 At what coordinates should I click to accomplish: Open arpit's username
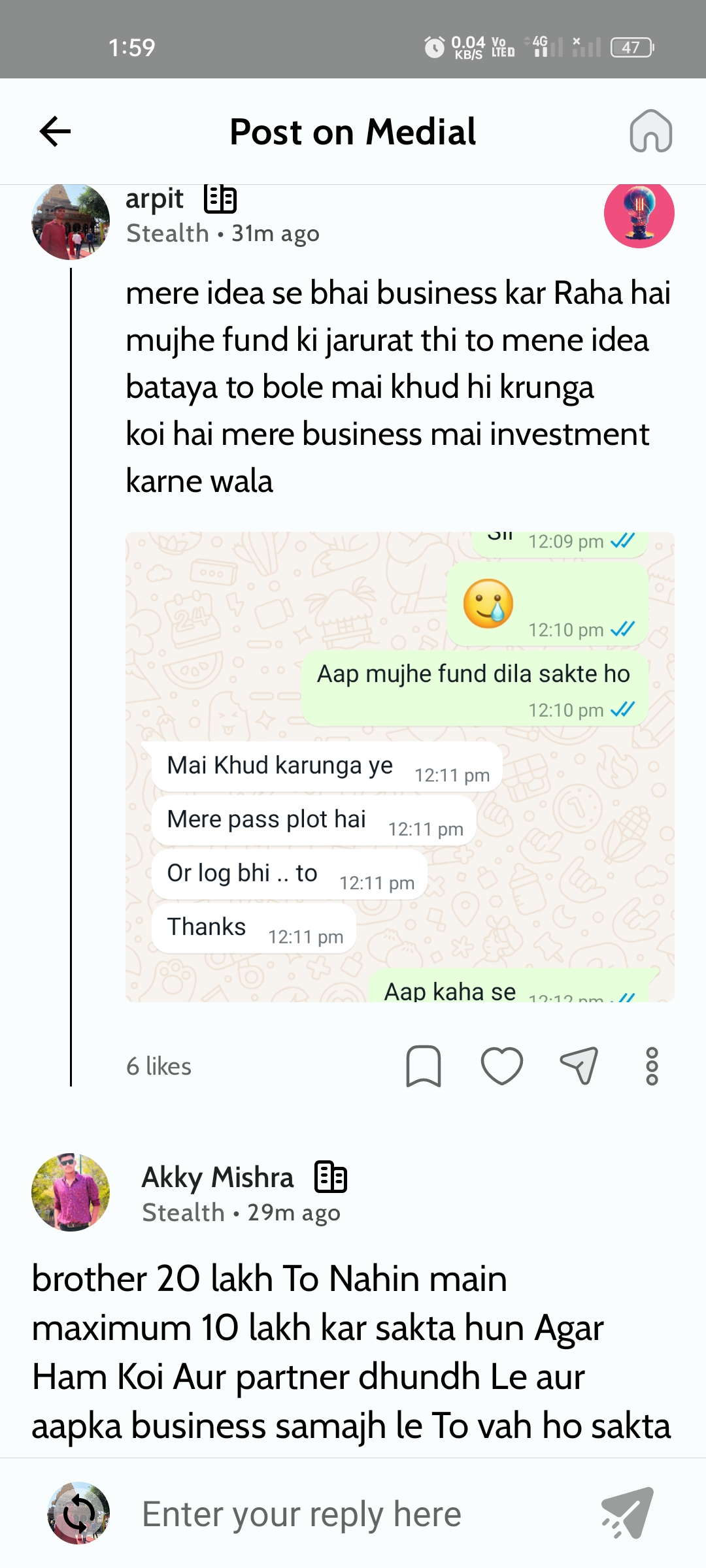point(154,199)
